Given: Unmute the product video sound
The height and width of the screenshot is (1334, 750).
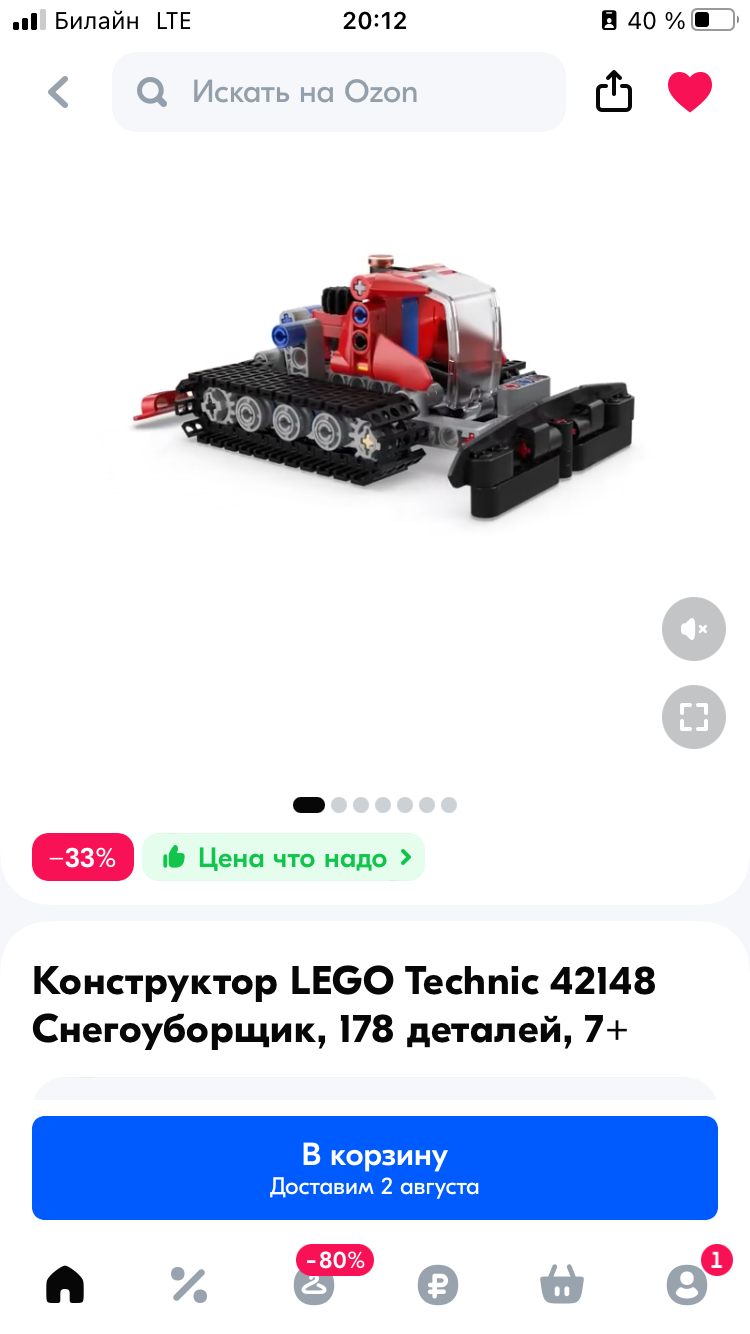Looking at the screenshot, I should (693, 629).
